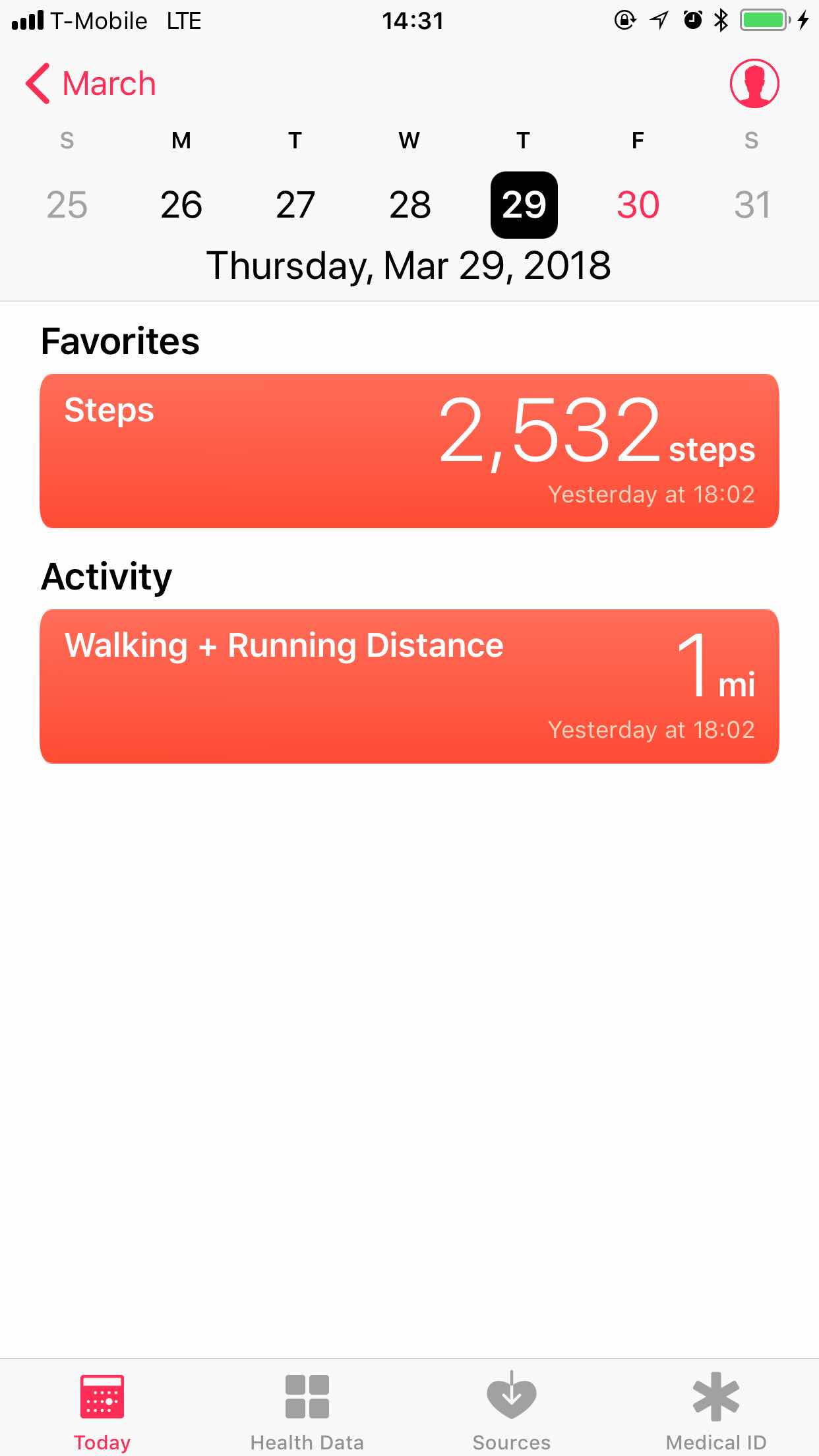Select Saturday the 31st
The width and height of the screenshot is (819, 1456).
(x=752, y=204)
